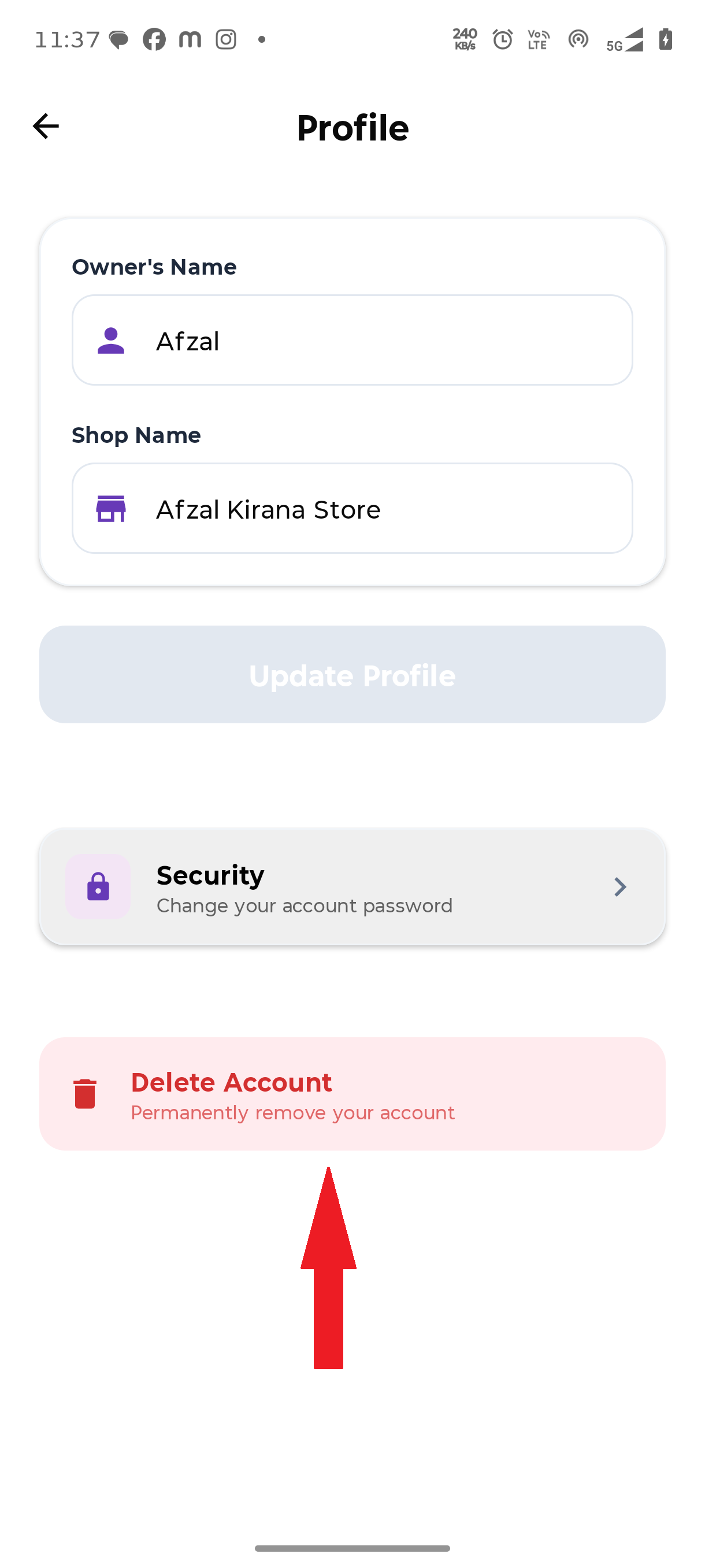The width and height of the screenshot is (705, 1568).
Task: Open Security to change account password
Action: point(353,887)
